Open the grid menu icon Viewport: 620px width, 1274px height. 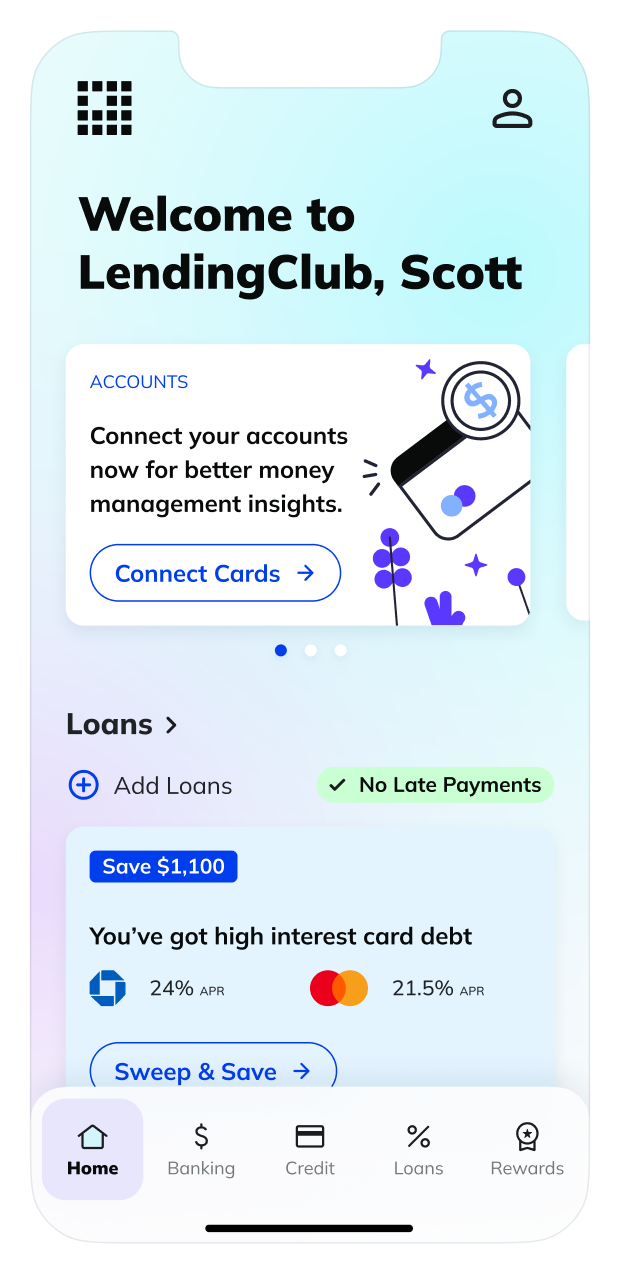[104, 108]
